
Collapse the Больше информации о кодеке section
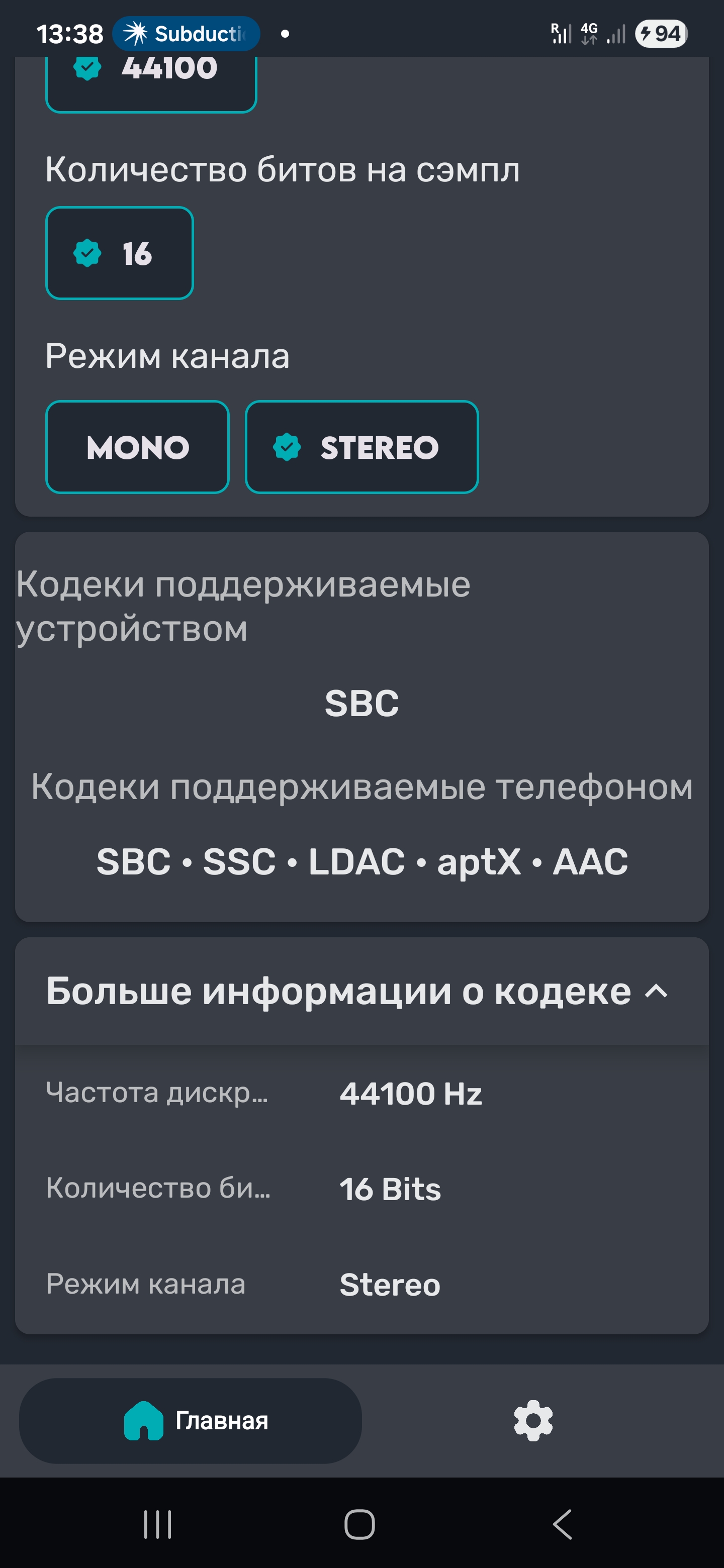pyautogui.click(x=657, y=992)
